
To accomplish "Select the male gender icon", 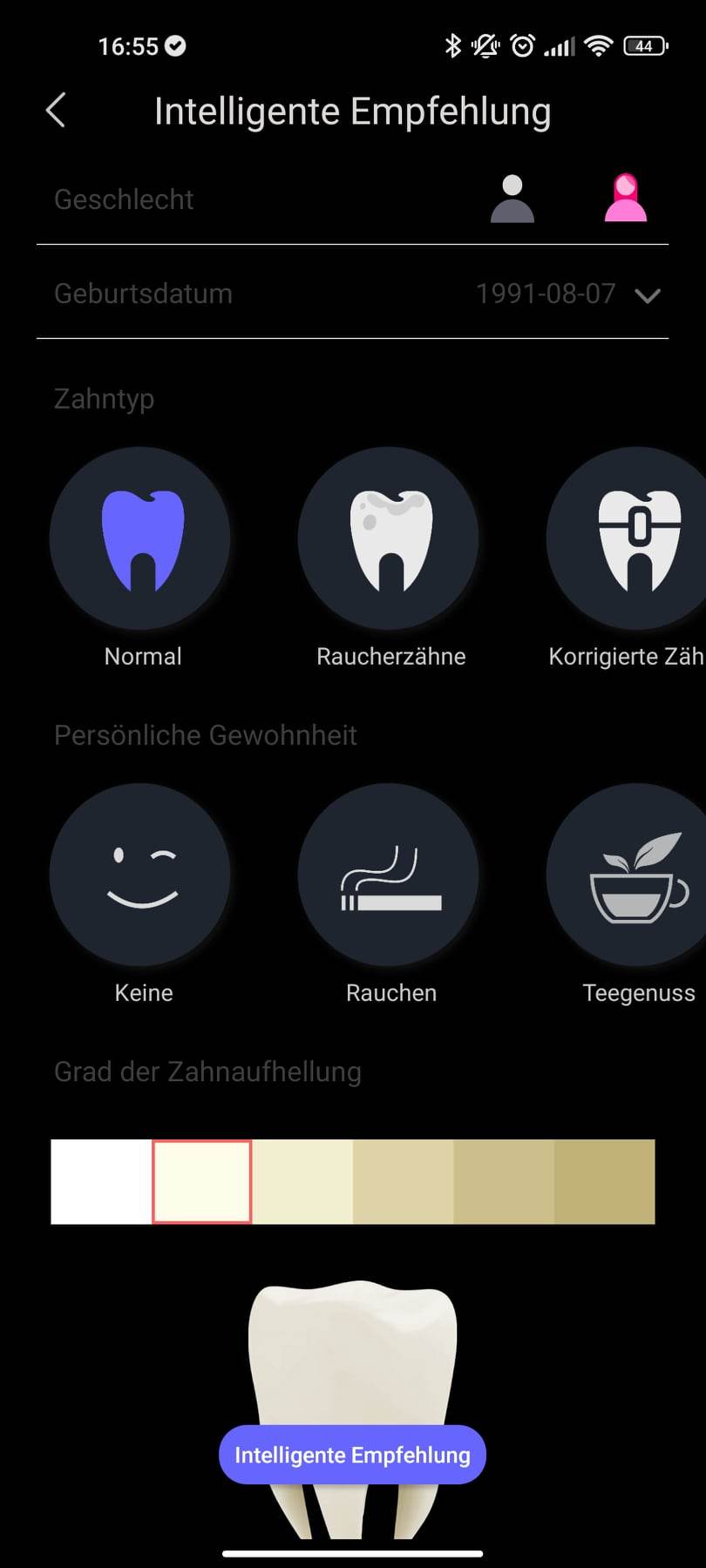I will point(513,199).
